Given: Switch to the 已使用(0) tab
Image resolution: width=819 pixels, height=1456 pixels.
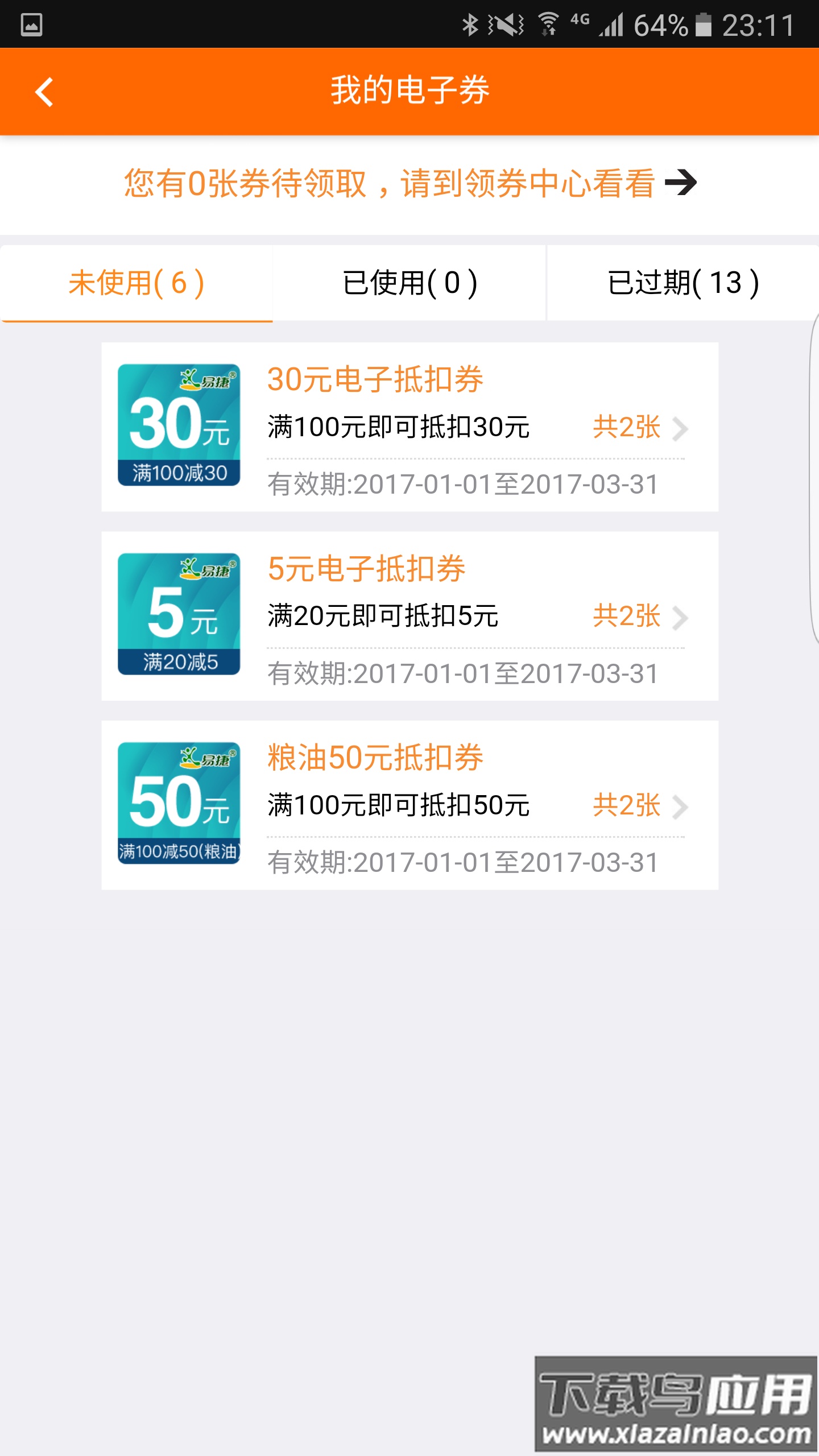Looking at the screenshot, I should pyautogui.click(x=409, y=283).
